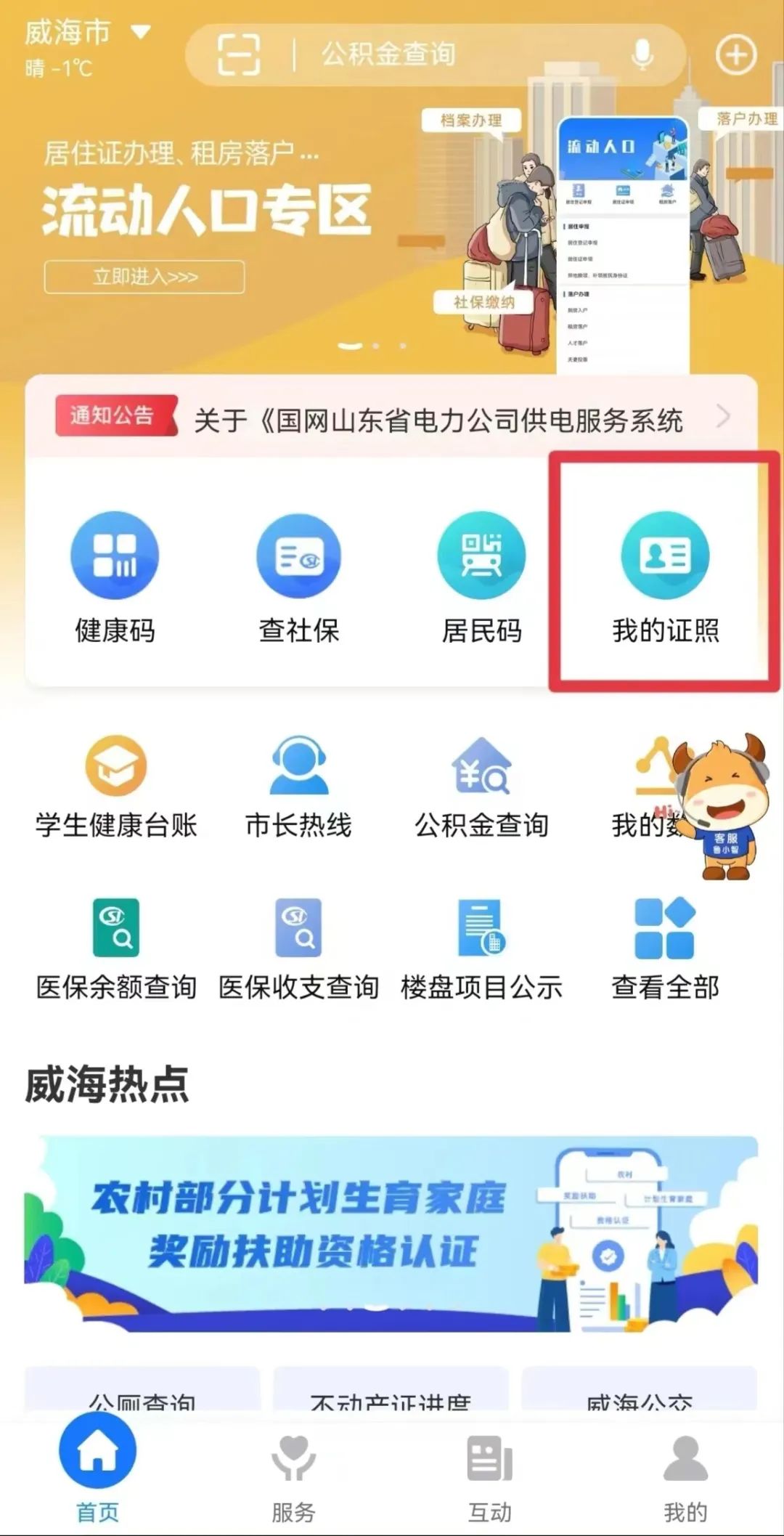This screenshot has width=784, height=1536.
Task: Open the 农村部分计划生育家庭 banner
Action: pyautogui.click(x=391, y=1233)
